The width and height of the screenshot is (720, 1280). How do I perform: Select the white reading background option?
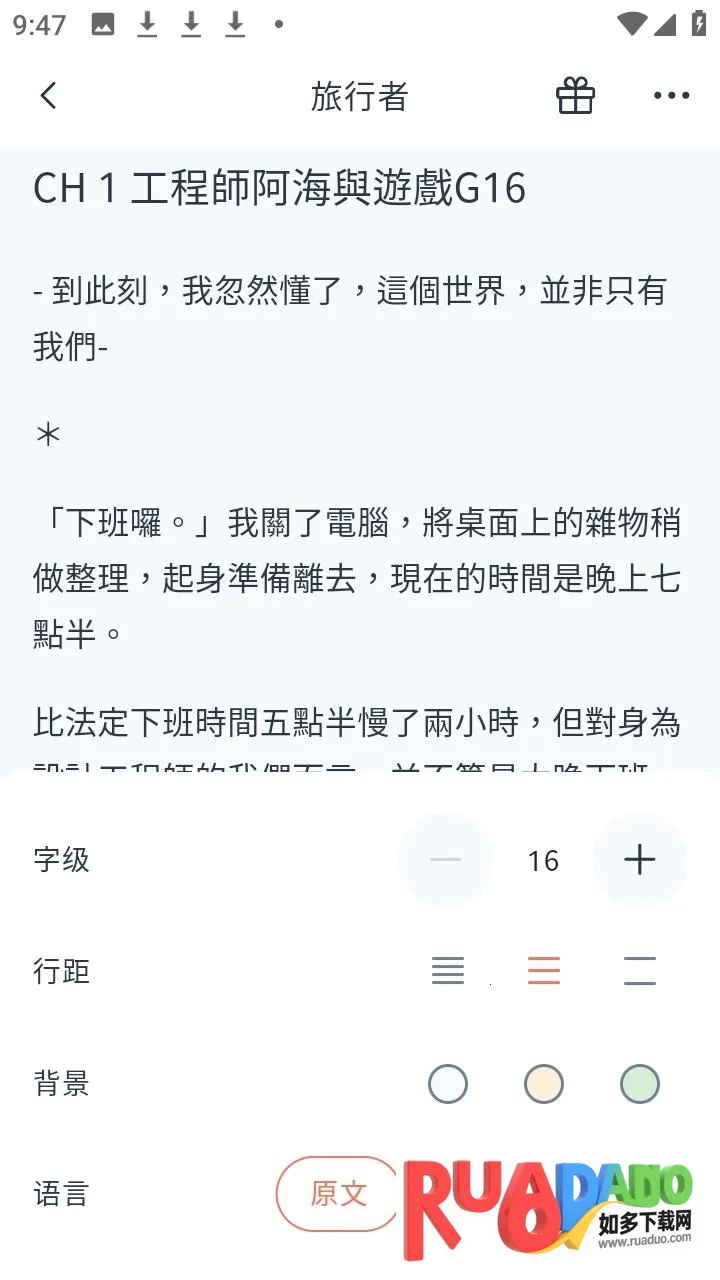point(448,1083)
